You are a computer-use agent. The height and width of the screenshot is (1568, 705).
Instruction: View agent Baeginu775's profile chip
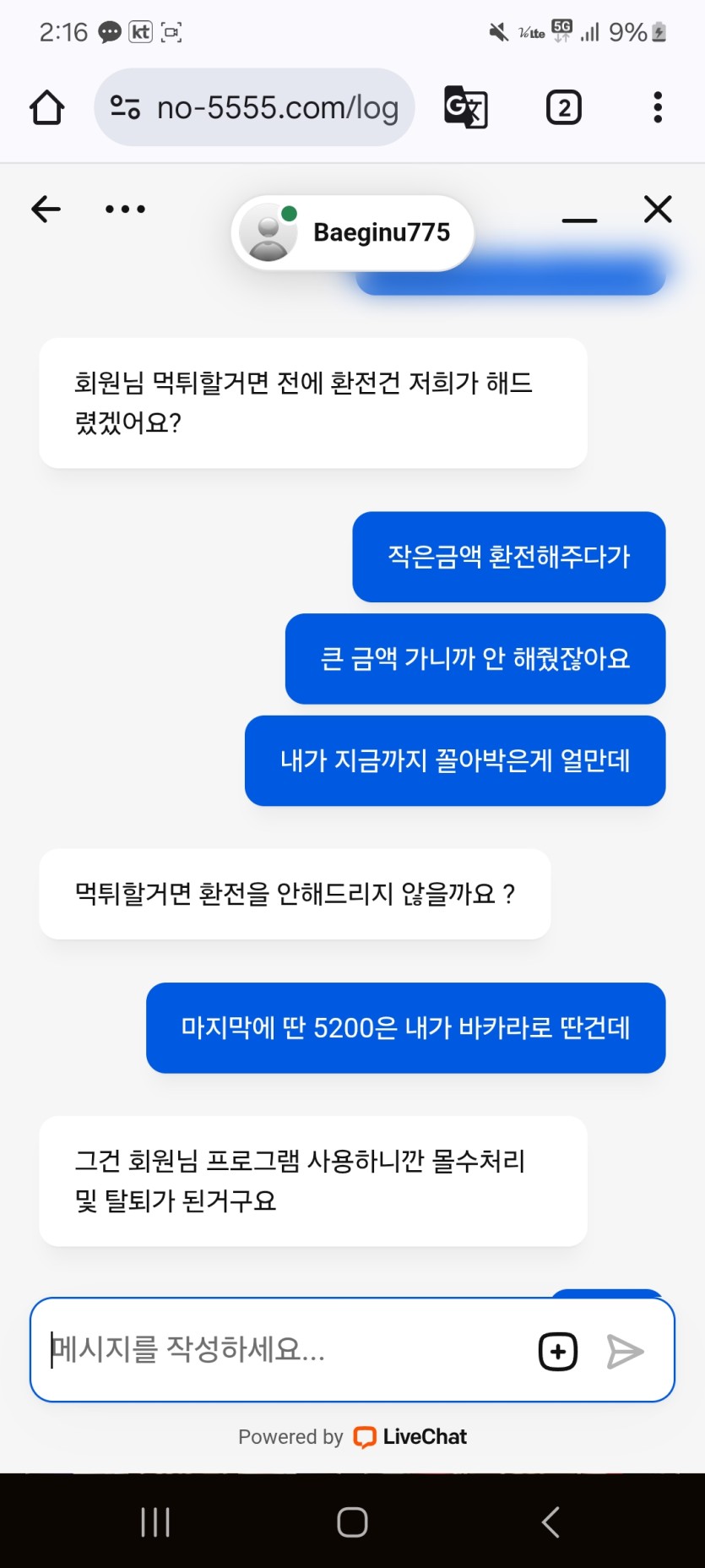pyautogui.click(x=353, y=232)
